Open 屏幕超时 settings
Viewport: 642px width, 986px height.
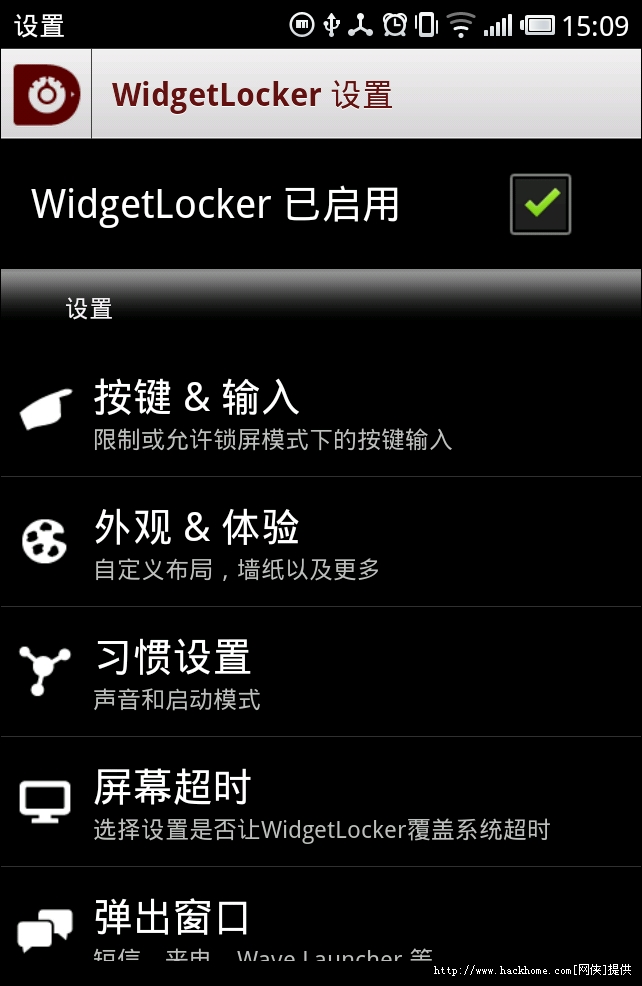320,802
